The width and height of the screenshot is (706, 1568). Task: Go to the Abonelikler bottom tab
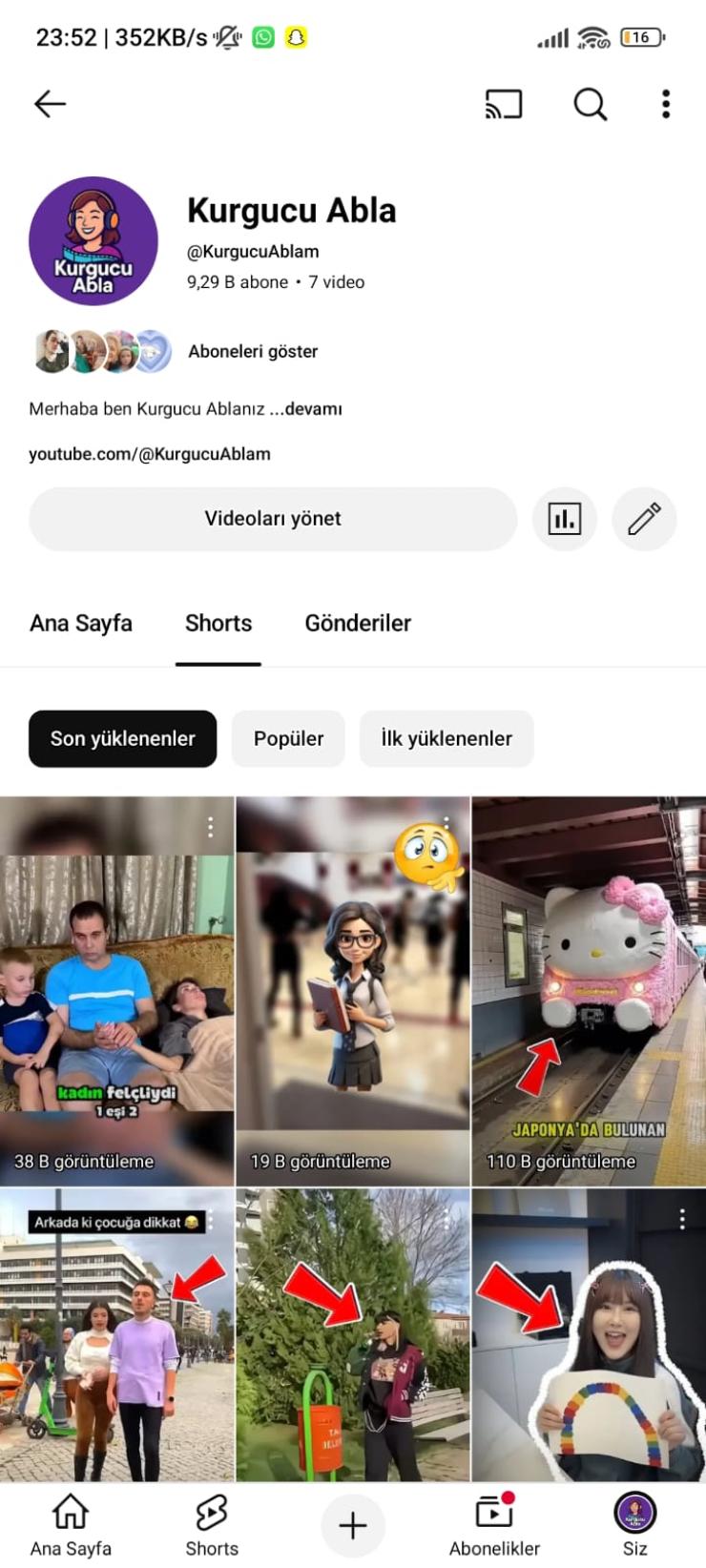pos(494,1525)
